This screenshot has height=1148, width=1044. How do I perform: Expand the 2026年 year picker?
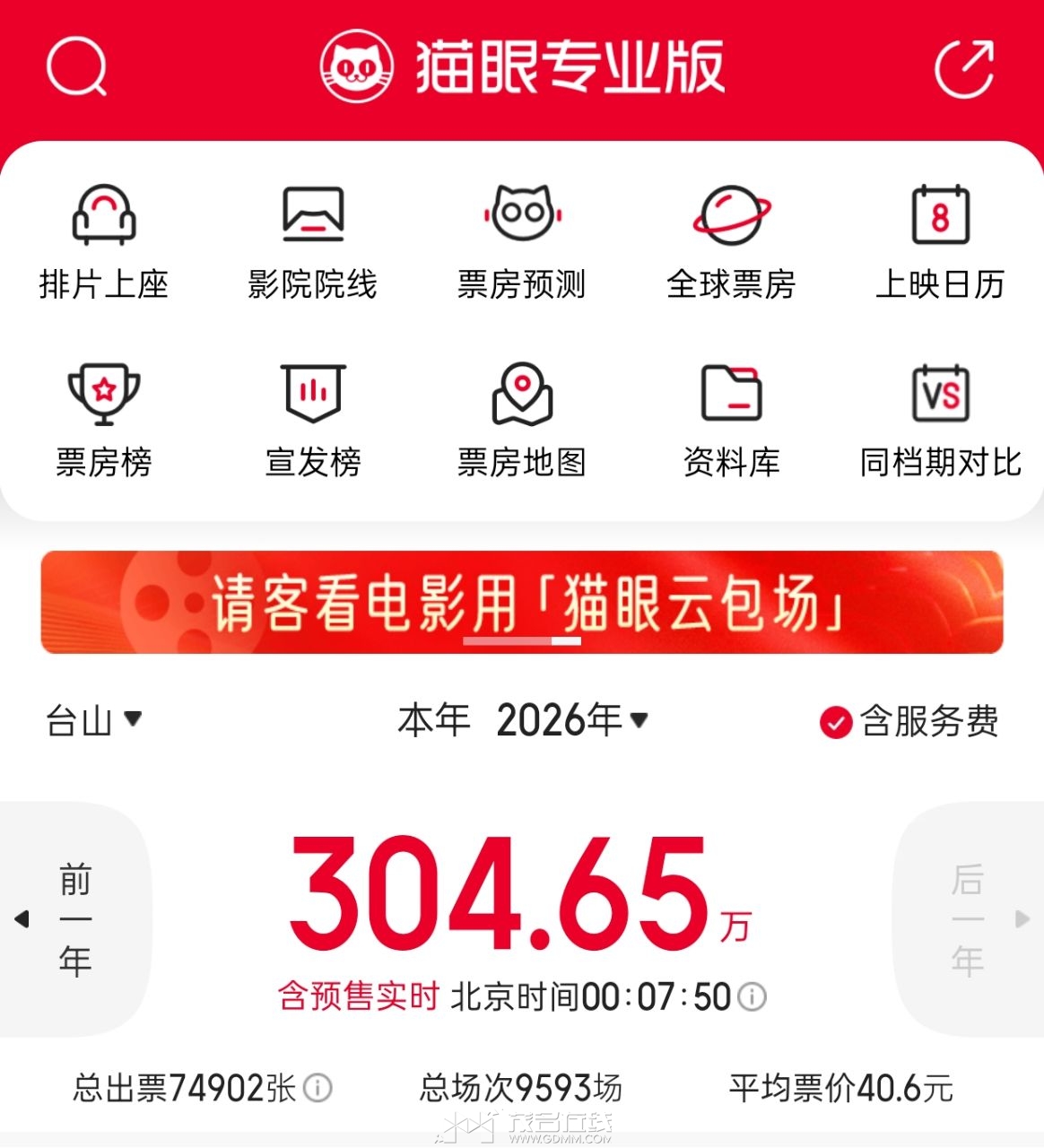[571, 720]
